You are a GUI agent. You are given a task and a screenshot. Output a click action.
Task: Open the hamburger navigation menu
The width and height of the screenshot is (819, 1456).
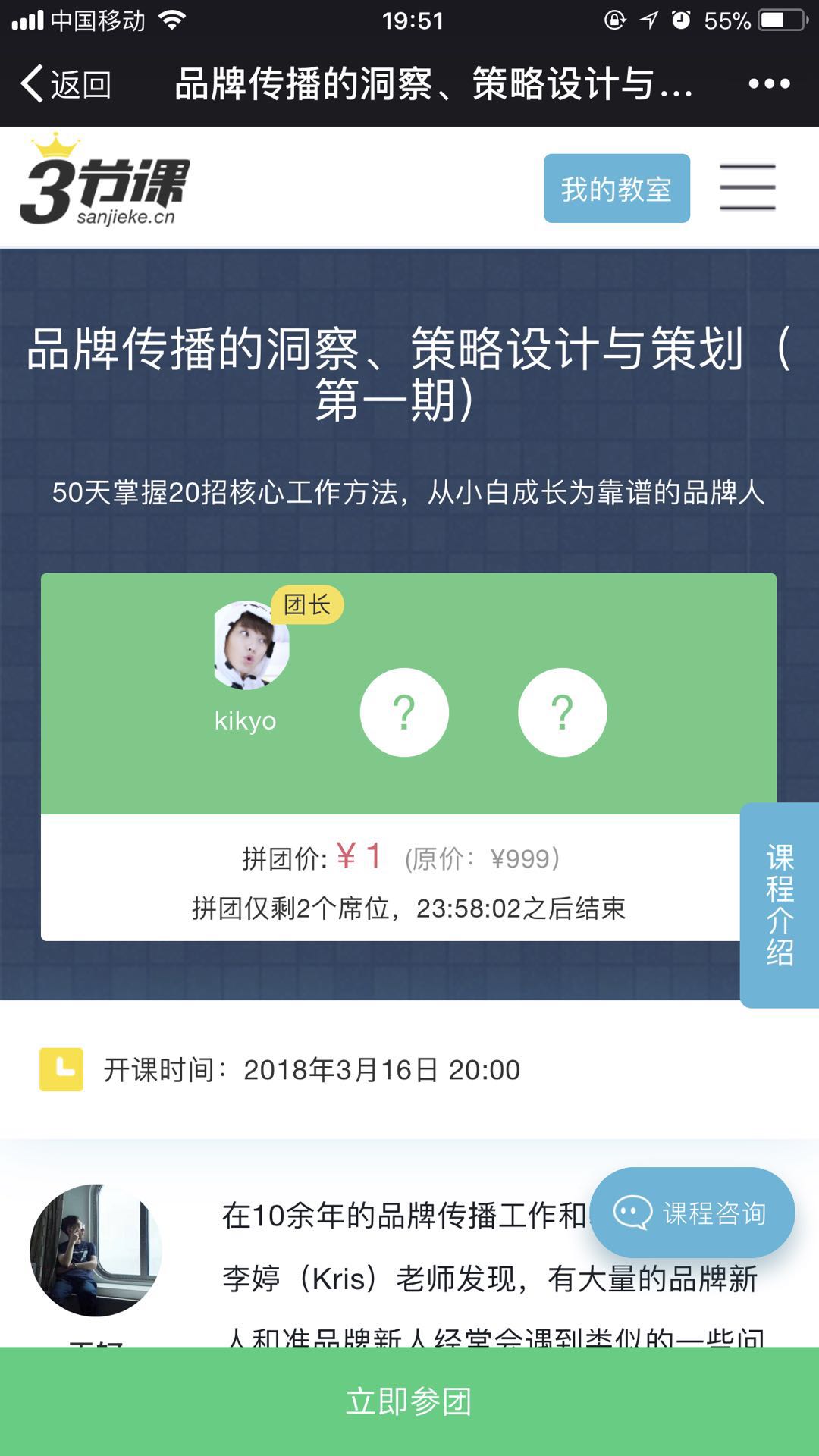[748, 187]
